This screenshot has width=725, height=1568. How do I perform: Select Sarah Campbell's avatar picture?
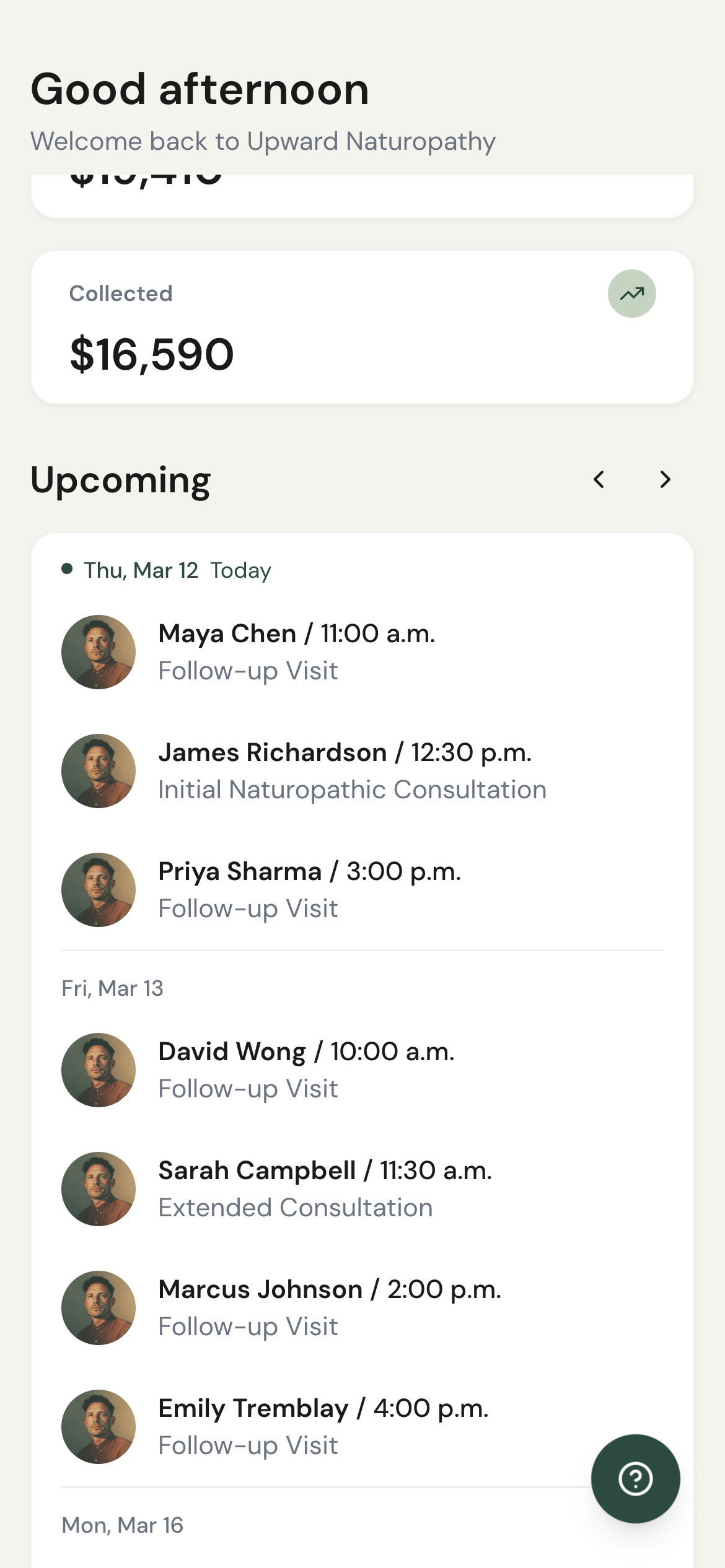click(99, 1189)
